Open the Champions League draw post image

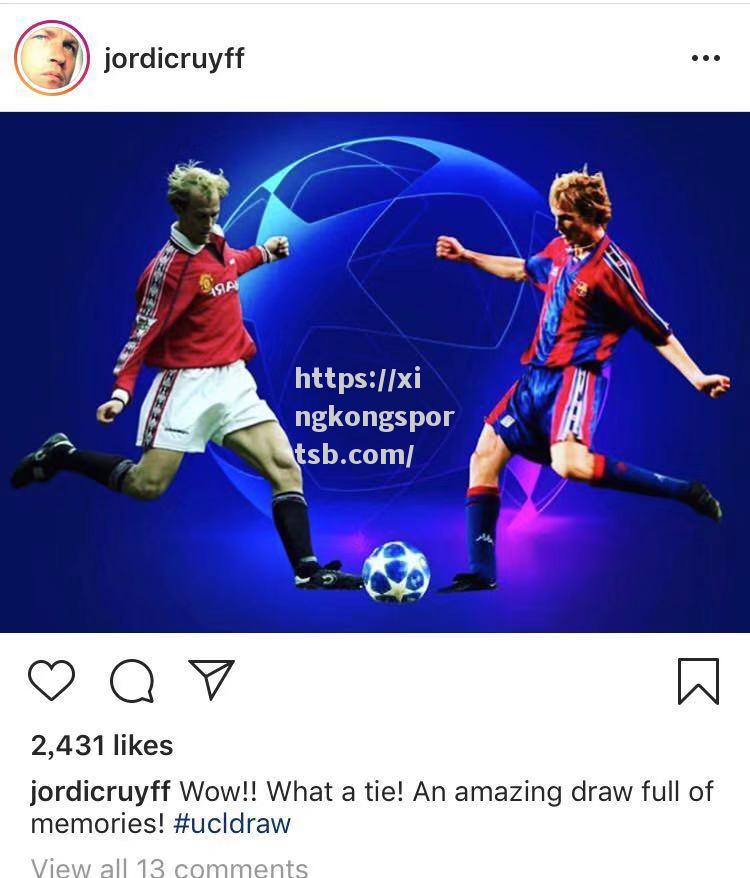[375, 372]
